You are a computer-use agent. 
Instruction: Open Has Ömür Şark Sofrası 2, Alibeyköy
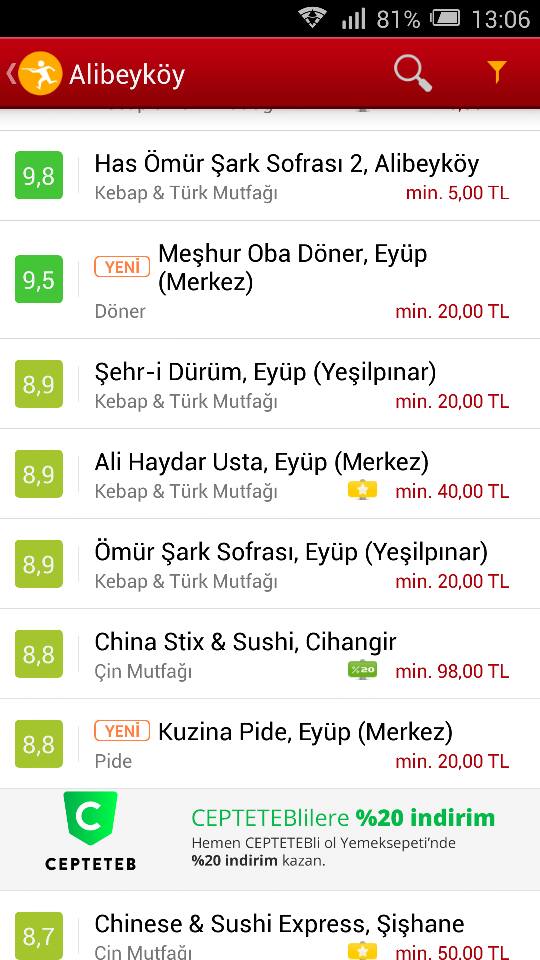[270, 176]
